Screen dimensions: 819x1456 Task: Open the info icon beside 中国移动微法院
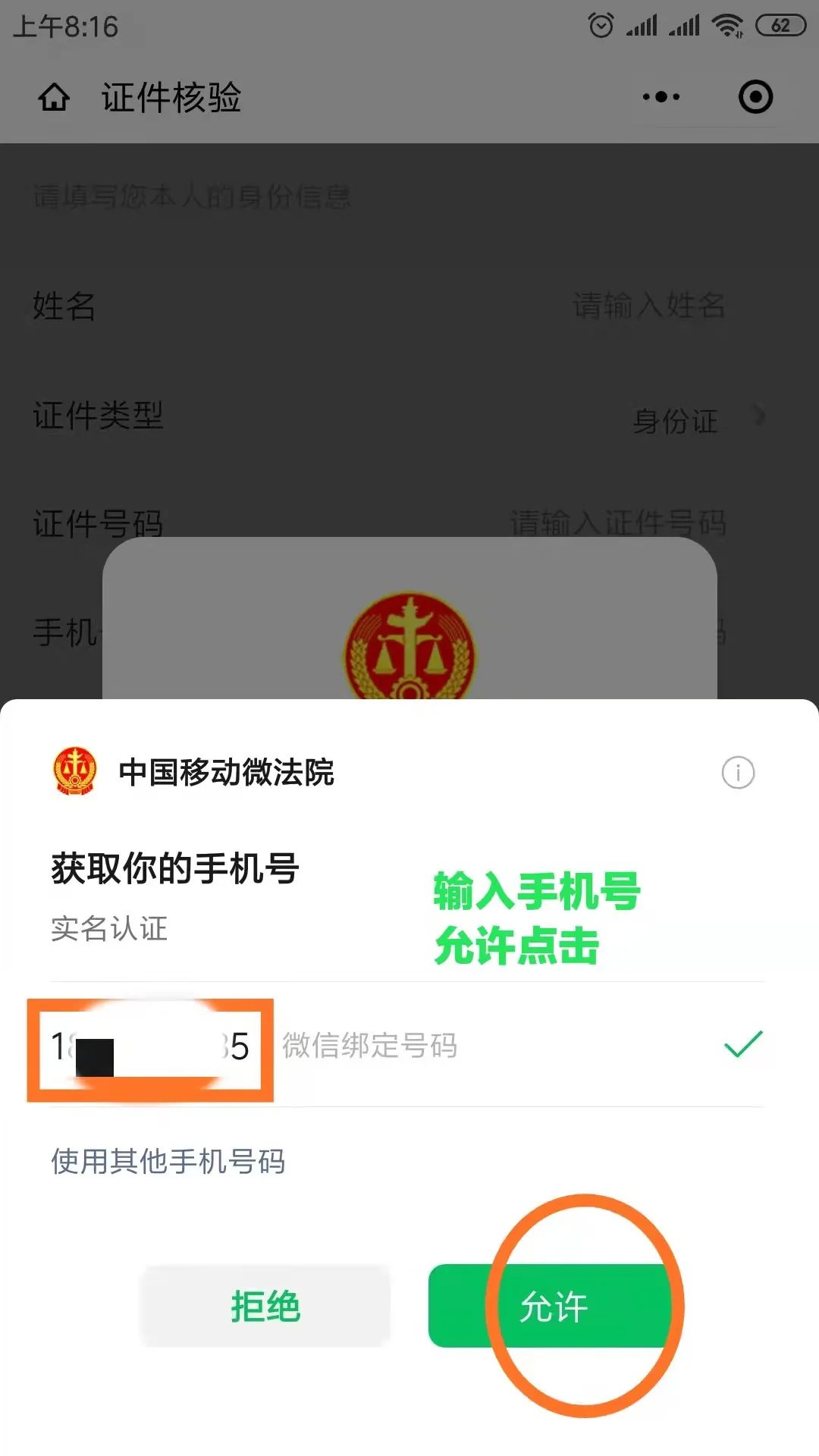pos(738,773)
